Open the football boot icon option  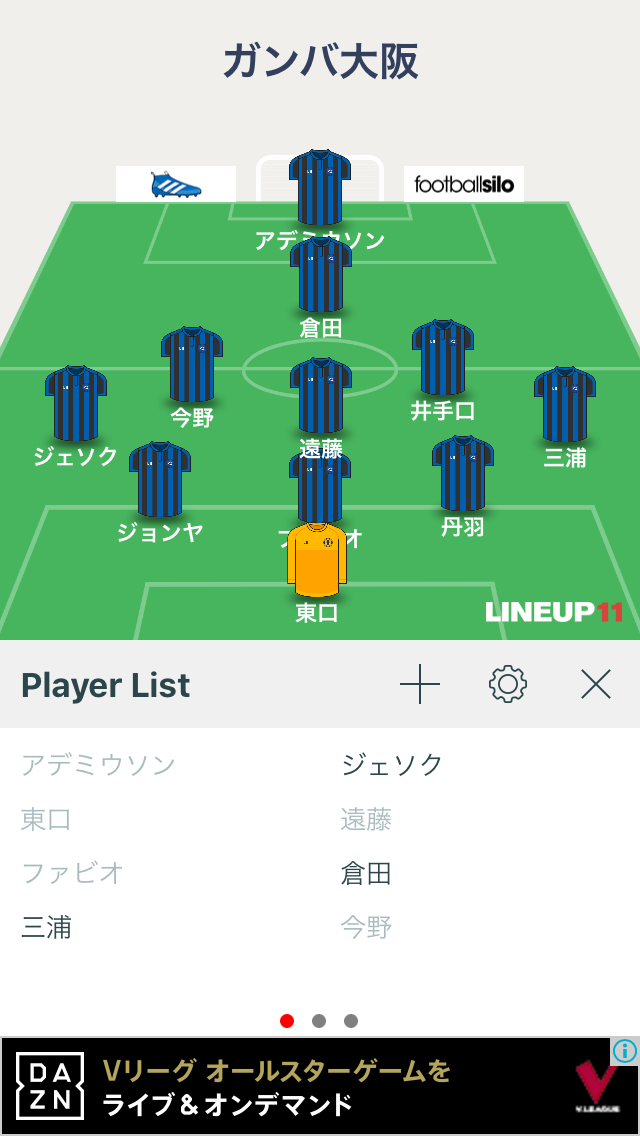176,184
